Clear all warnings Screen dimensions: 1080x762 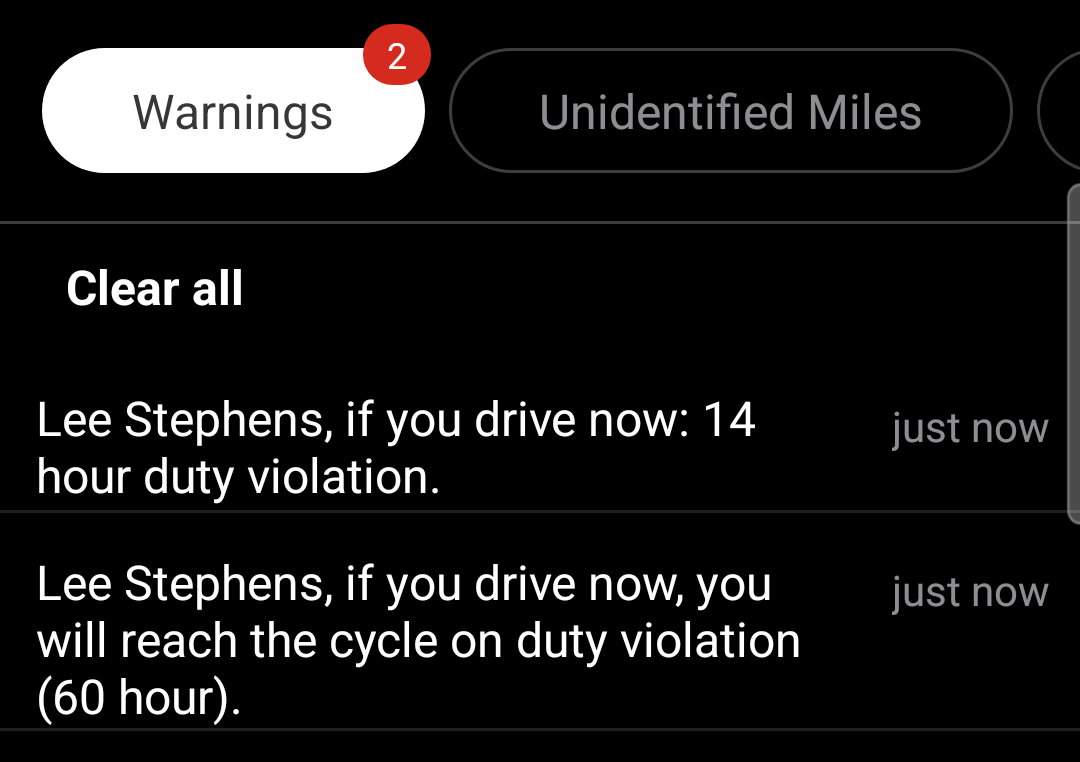click(155, 289)
